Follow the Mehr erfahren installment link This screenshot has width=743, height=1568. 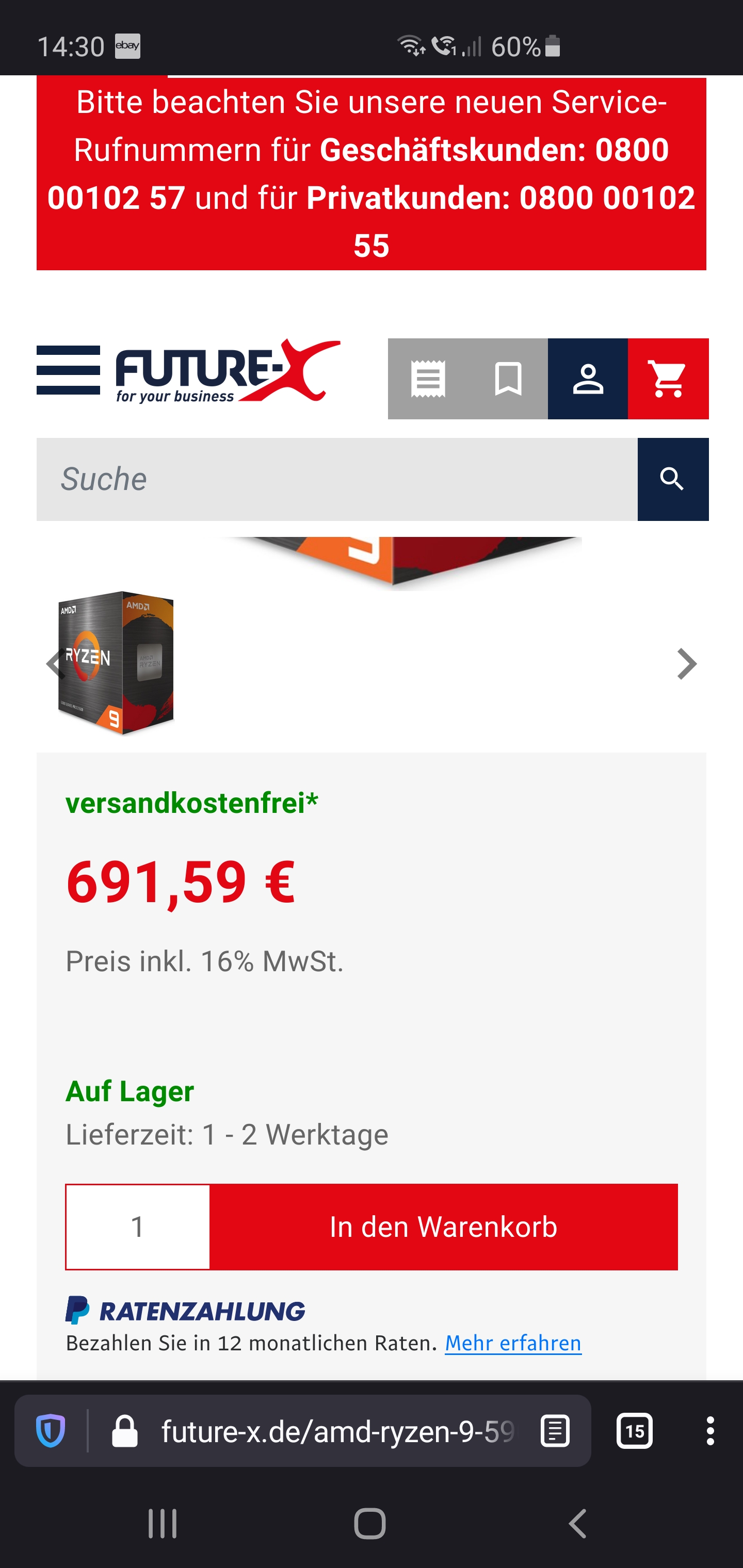point(513,1343)
